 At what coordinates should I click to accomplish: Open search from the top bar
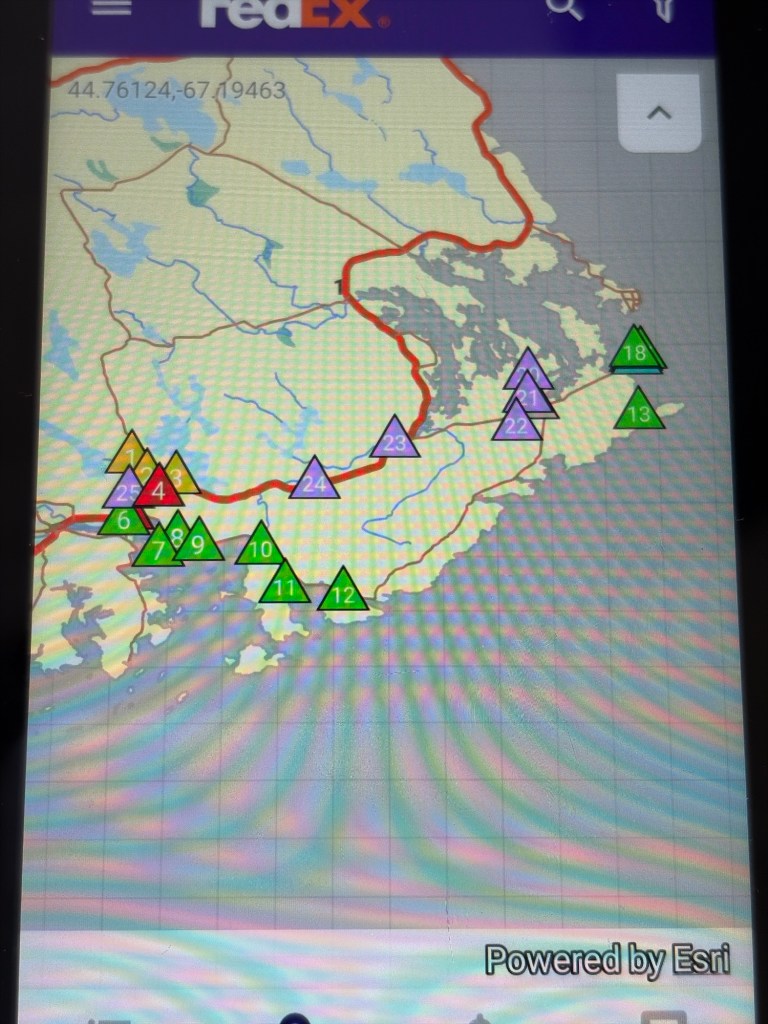click(565, 8)
